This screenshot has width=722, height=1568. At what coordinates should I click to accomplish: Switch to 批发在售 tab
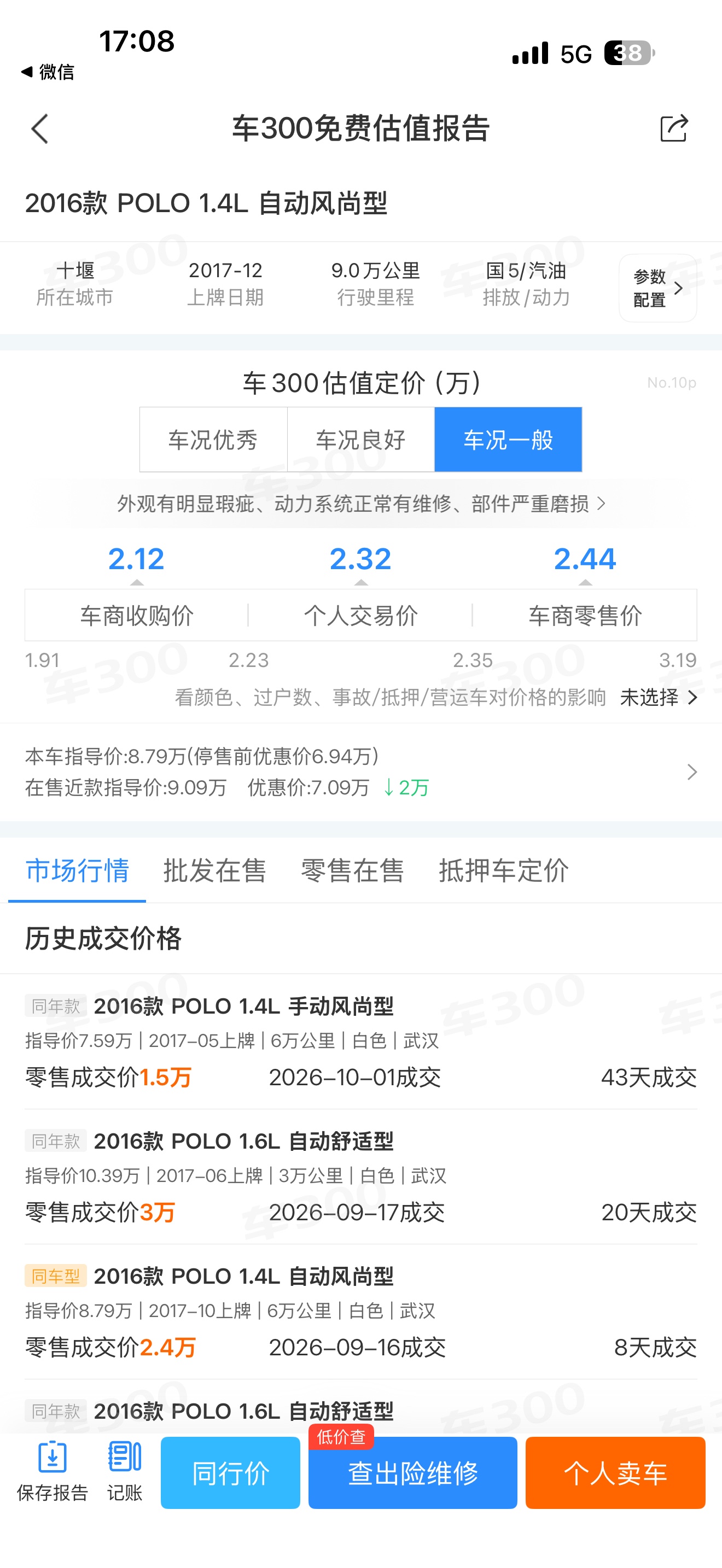214,870
